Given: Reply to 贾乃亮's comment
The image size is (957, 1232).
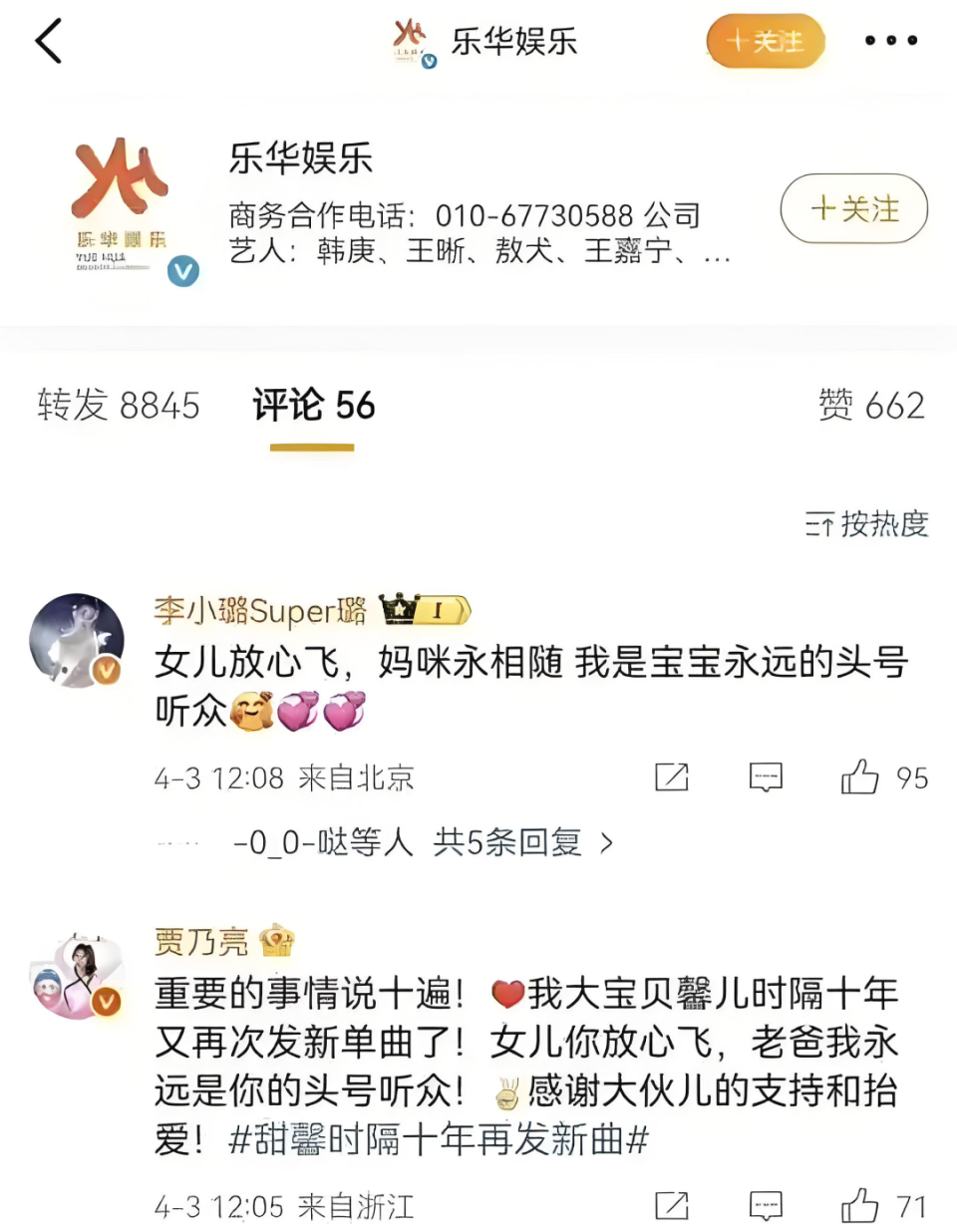Looking at the screenshot, I should pos(766,1206).
